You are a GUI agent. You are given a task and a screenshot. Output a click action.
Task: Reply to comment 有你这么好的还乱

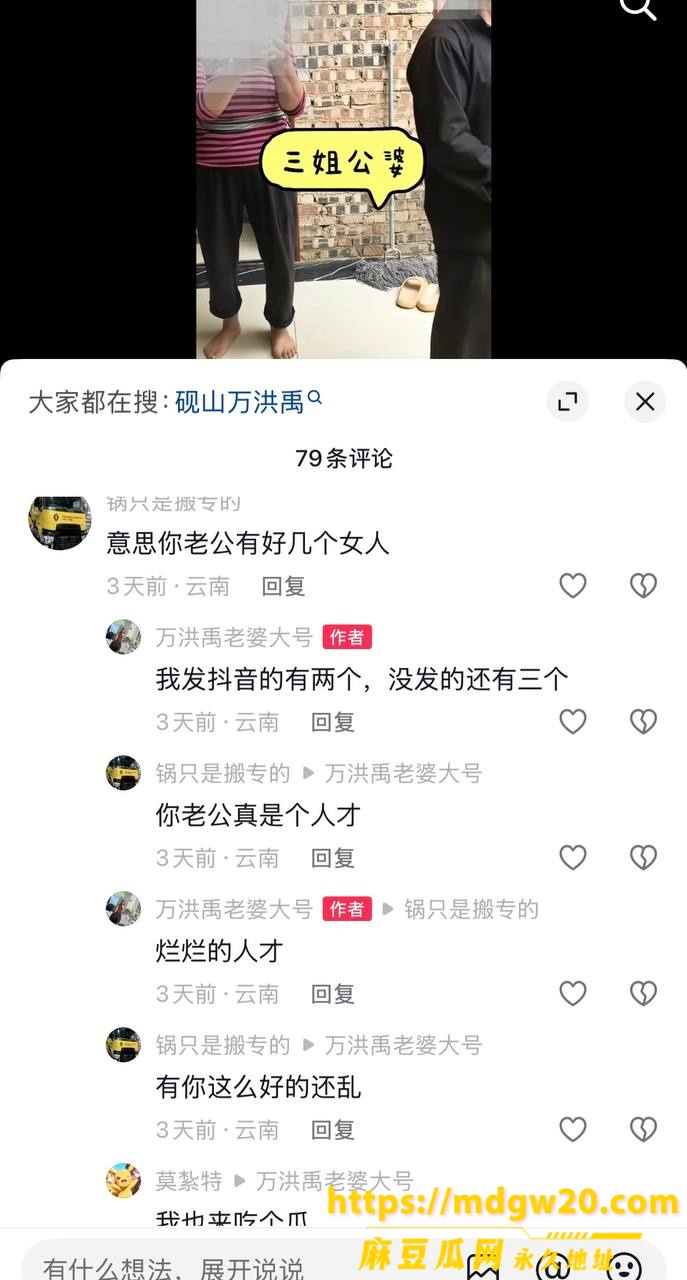point(333,1130)
